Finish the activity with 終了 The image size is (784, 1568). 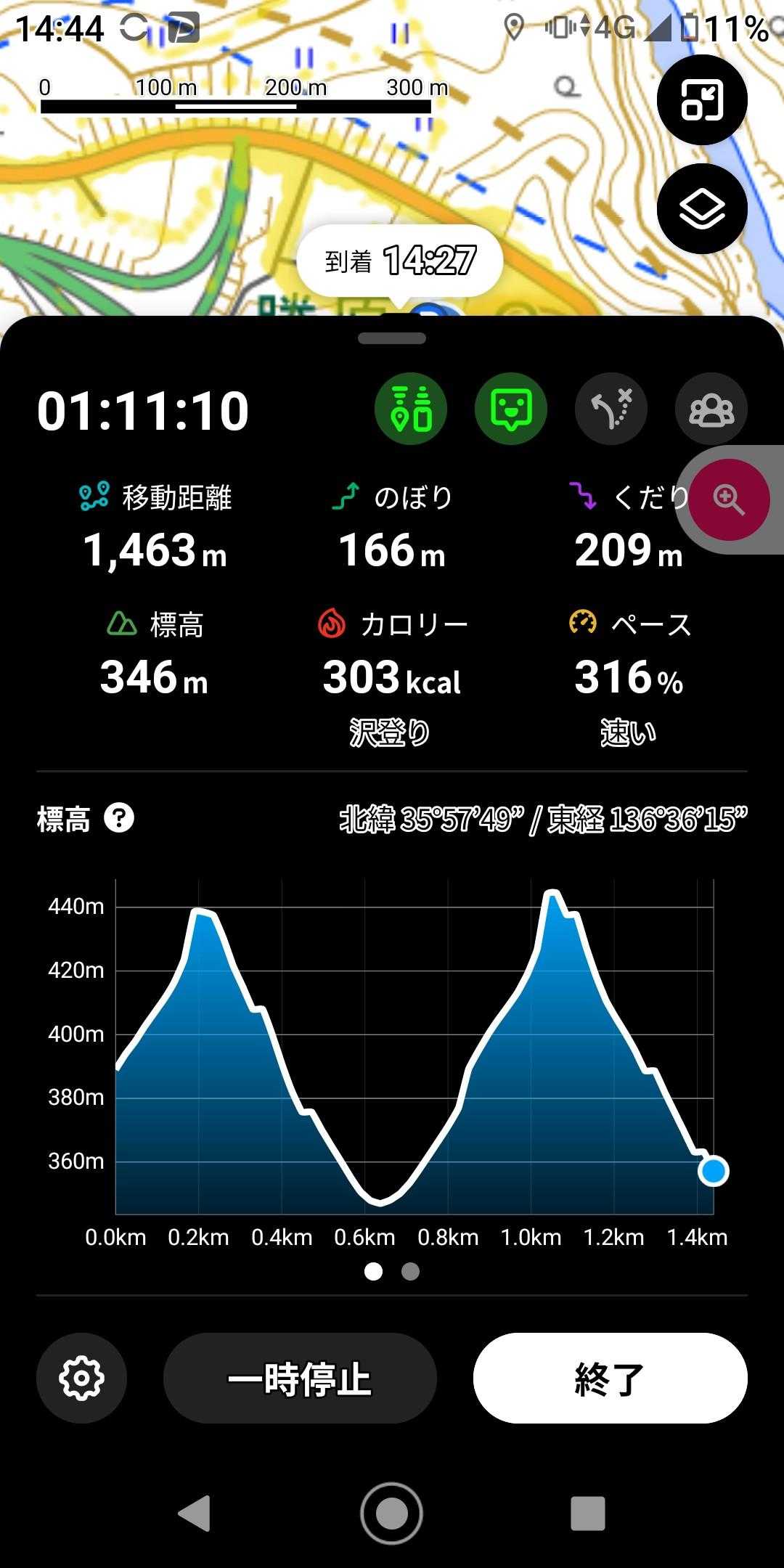[x=610, y=1378]
